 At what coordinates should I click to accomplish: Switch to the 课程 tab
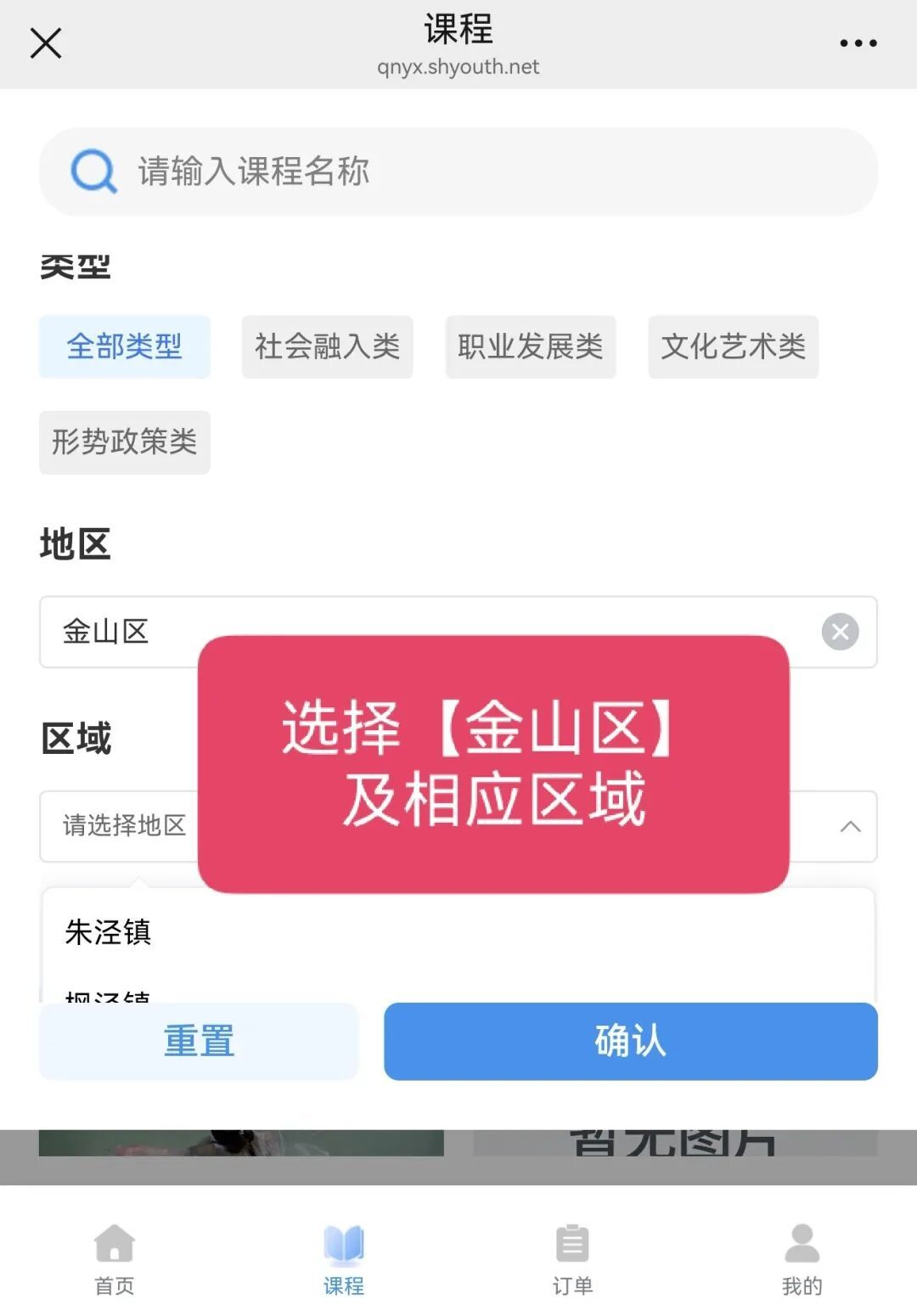(344, 1259)
